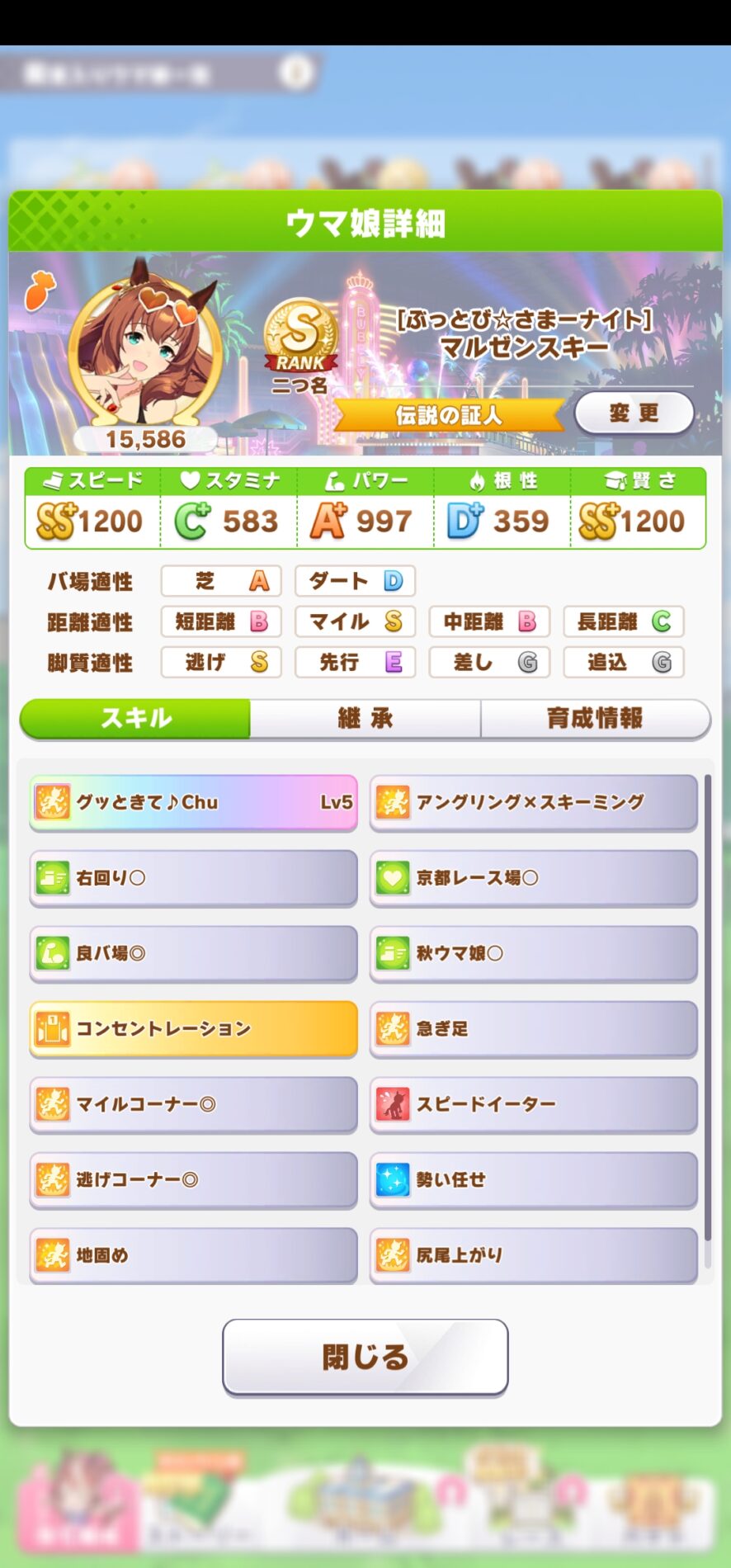Tap the スピードイーター skill
Viewport: 731px width, 1568px height.
pos(534,1104)
